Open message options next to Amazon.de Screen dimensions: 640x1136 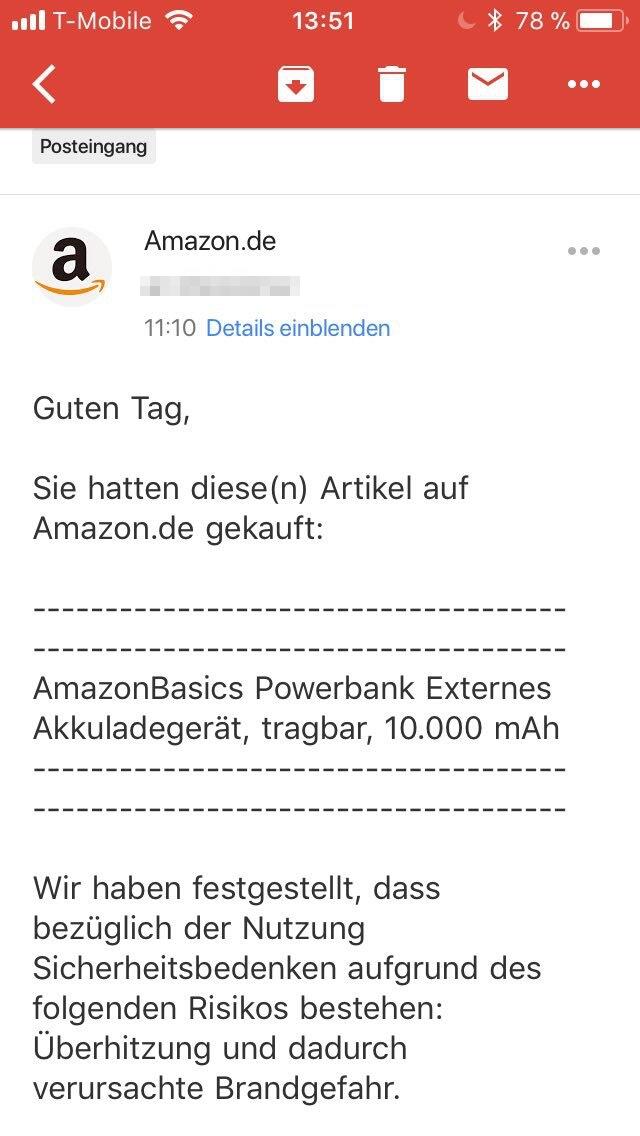(x=583, y=251)
